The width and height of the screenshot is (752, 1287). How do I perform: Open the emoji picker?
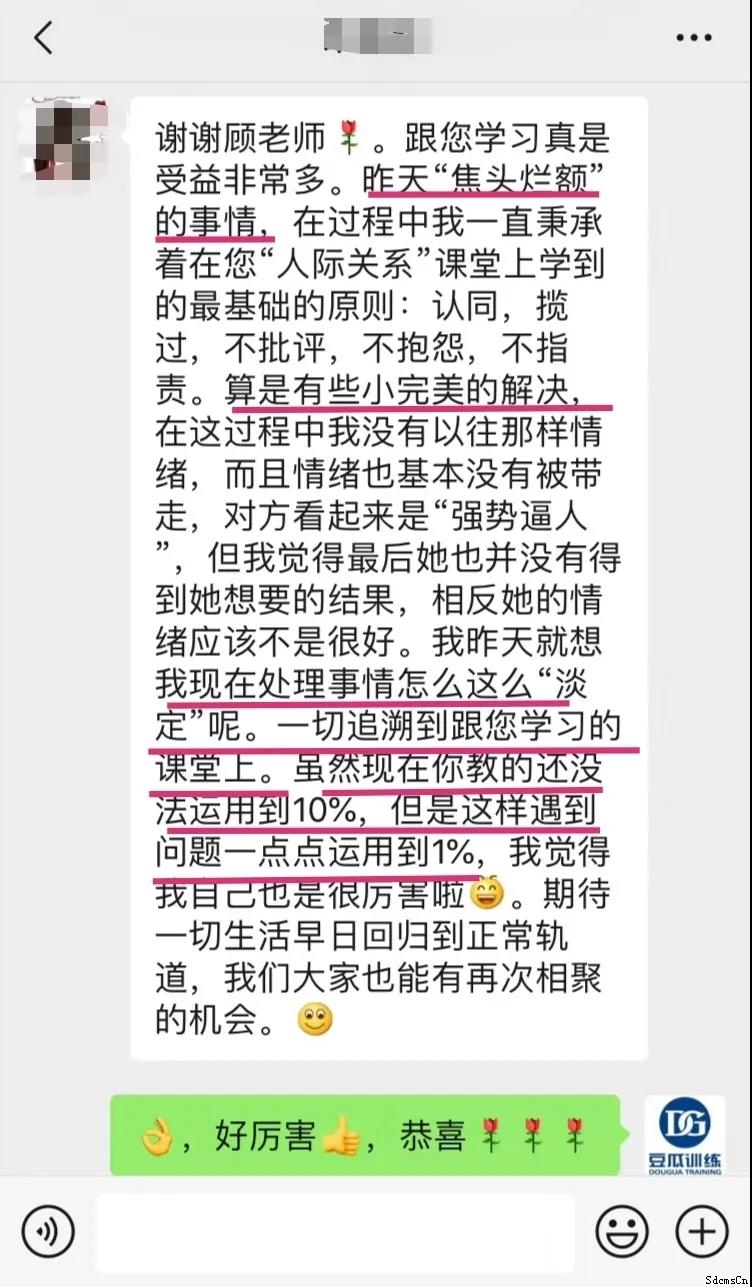tap(621, 1231)
